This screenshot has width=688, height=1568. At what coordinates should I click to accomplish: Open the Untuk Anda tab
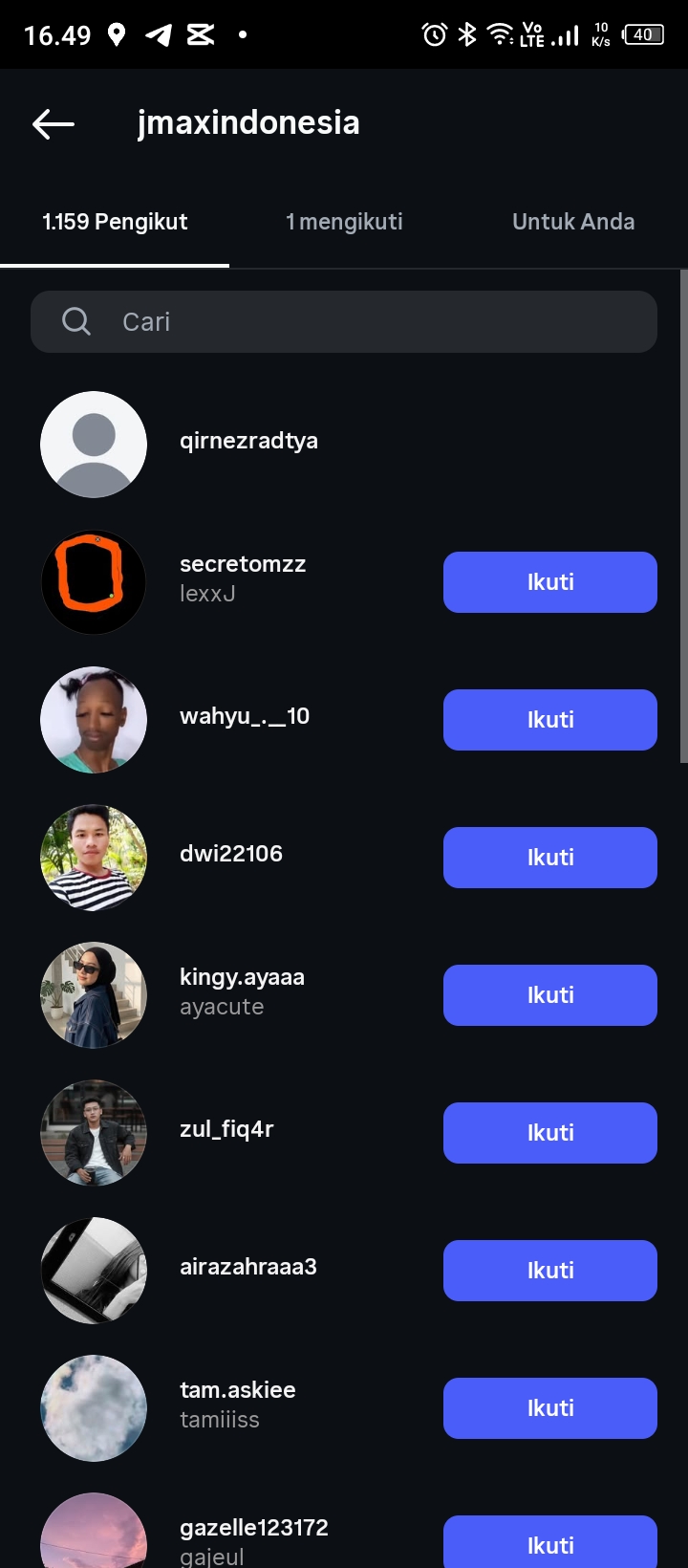573,222
